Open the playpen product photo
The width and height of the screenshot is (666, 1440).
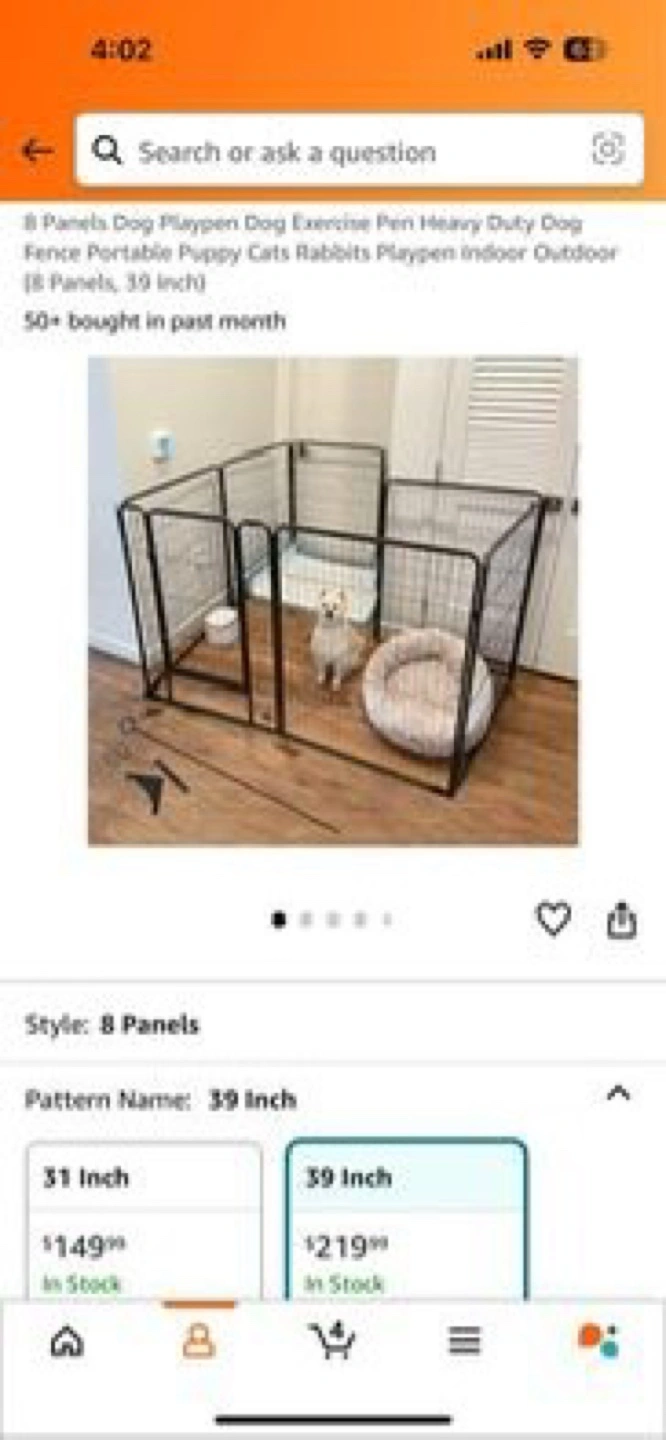click(x=332, y=600)
